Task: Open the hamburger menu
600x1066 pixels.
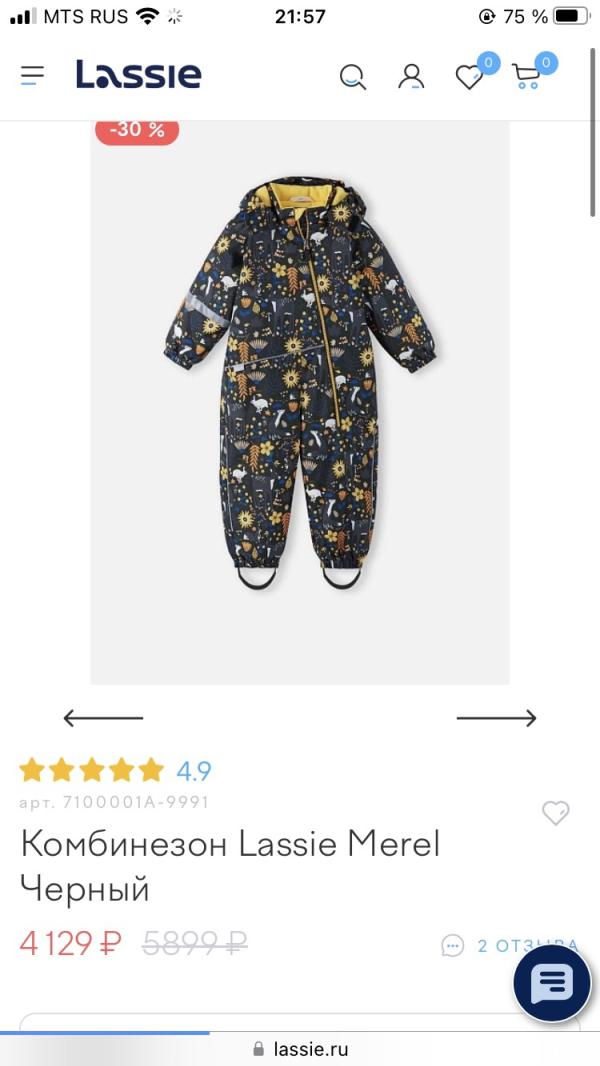Action: point(33,75)
